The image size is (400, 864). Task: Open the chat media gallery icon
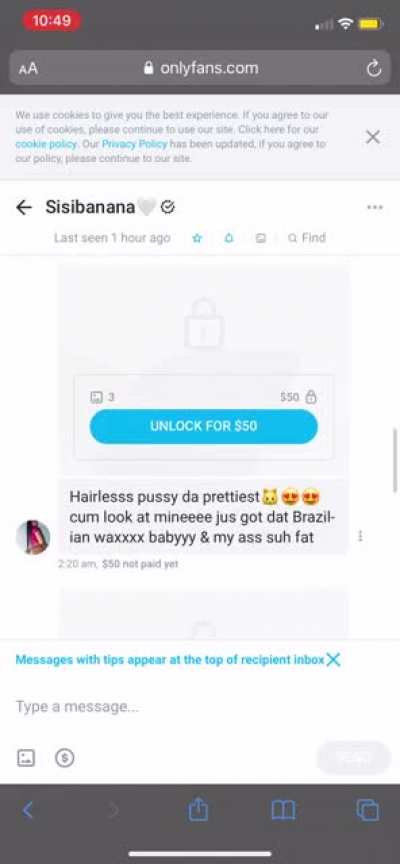point(261,238)
